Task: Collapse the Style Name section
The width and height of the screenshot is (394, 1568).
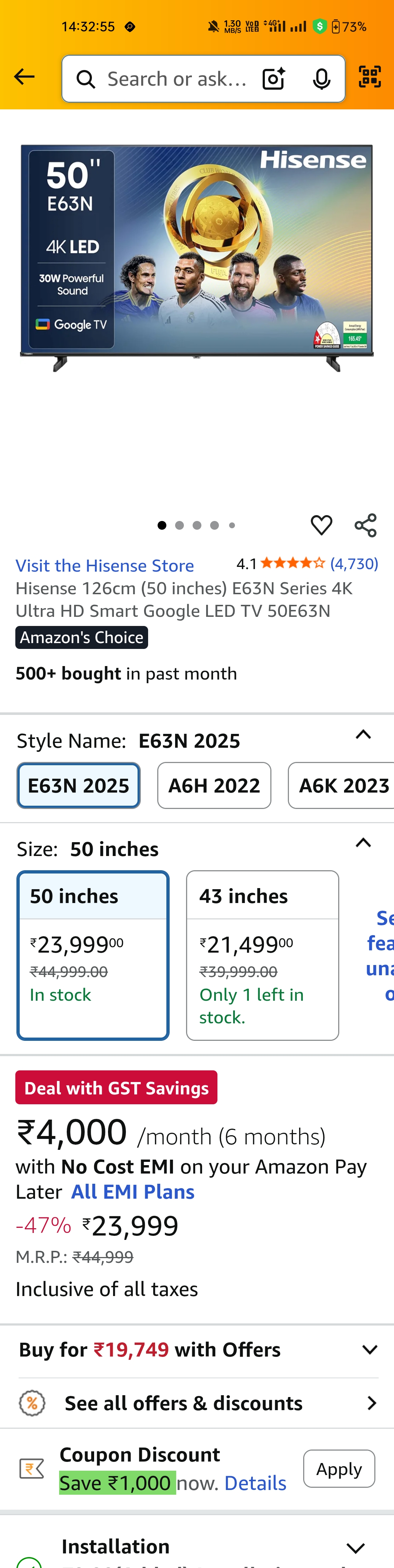Action: 363,735
